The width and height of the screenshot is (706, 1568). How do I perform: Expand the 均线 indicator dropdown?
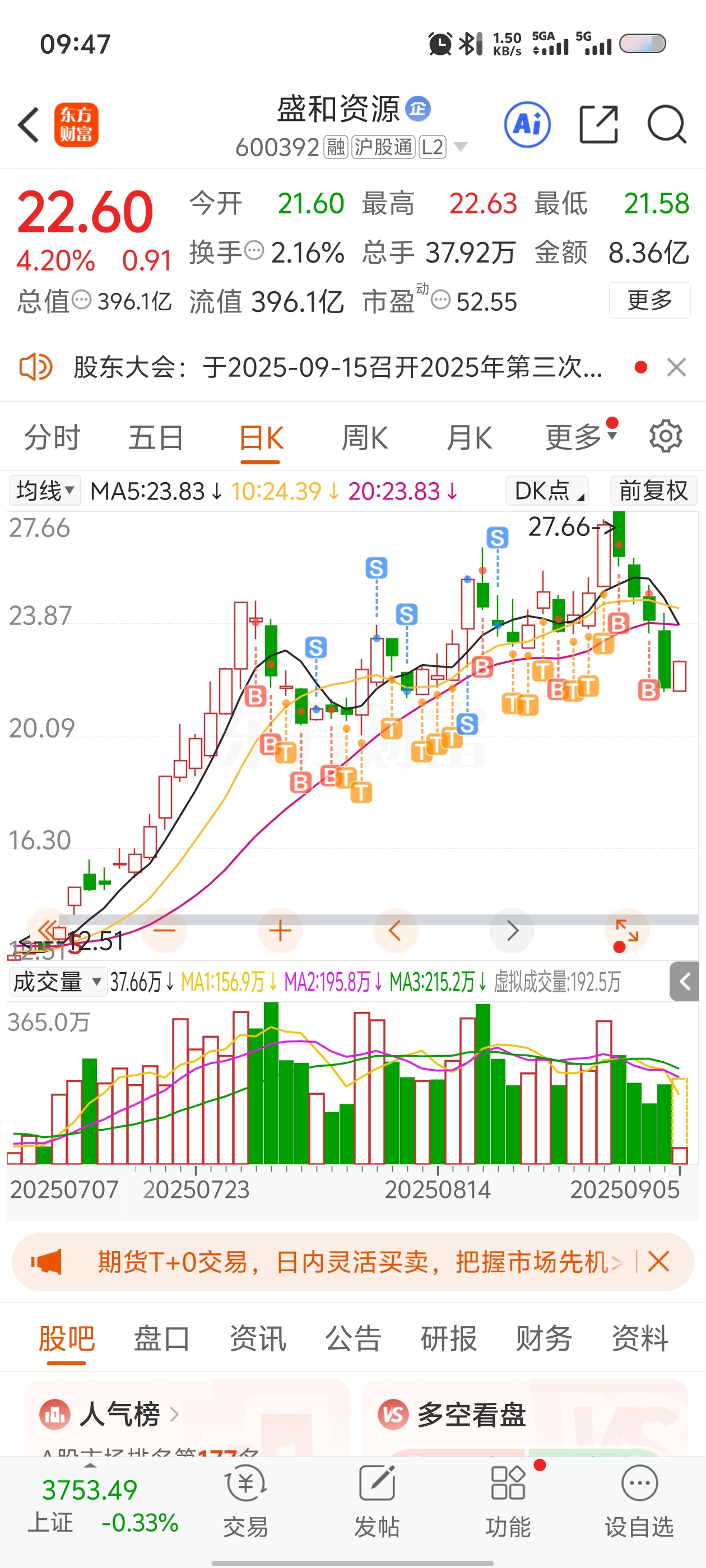coord(45,491)
